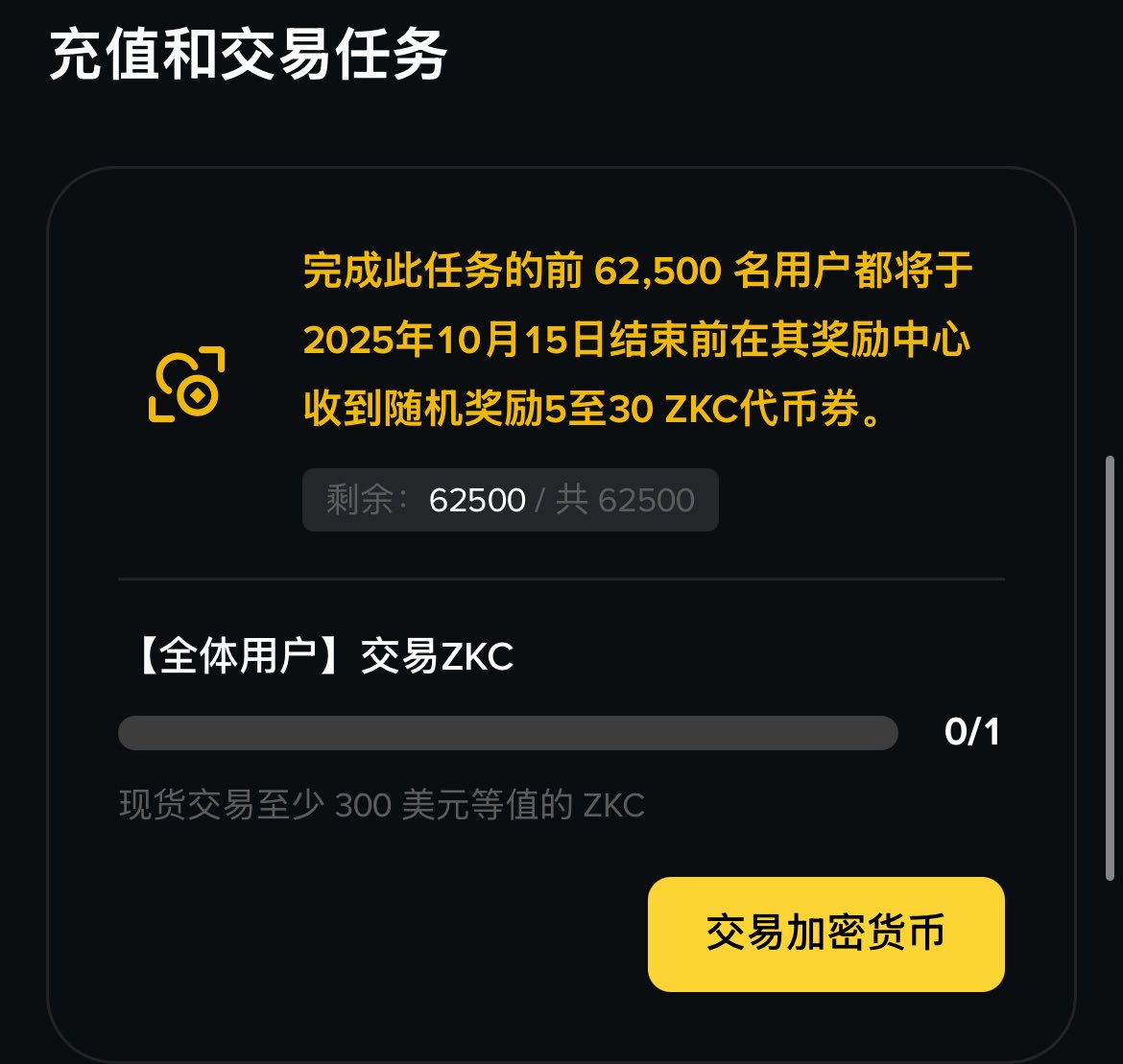The width and height of the screenshot is (1123, 1064).
Task: Tap the 交易加密货币 button
Action: (825, 934)
